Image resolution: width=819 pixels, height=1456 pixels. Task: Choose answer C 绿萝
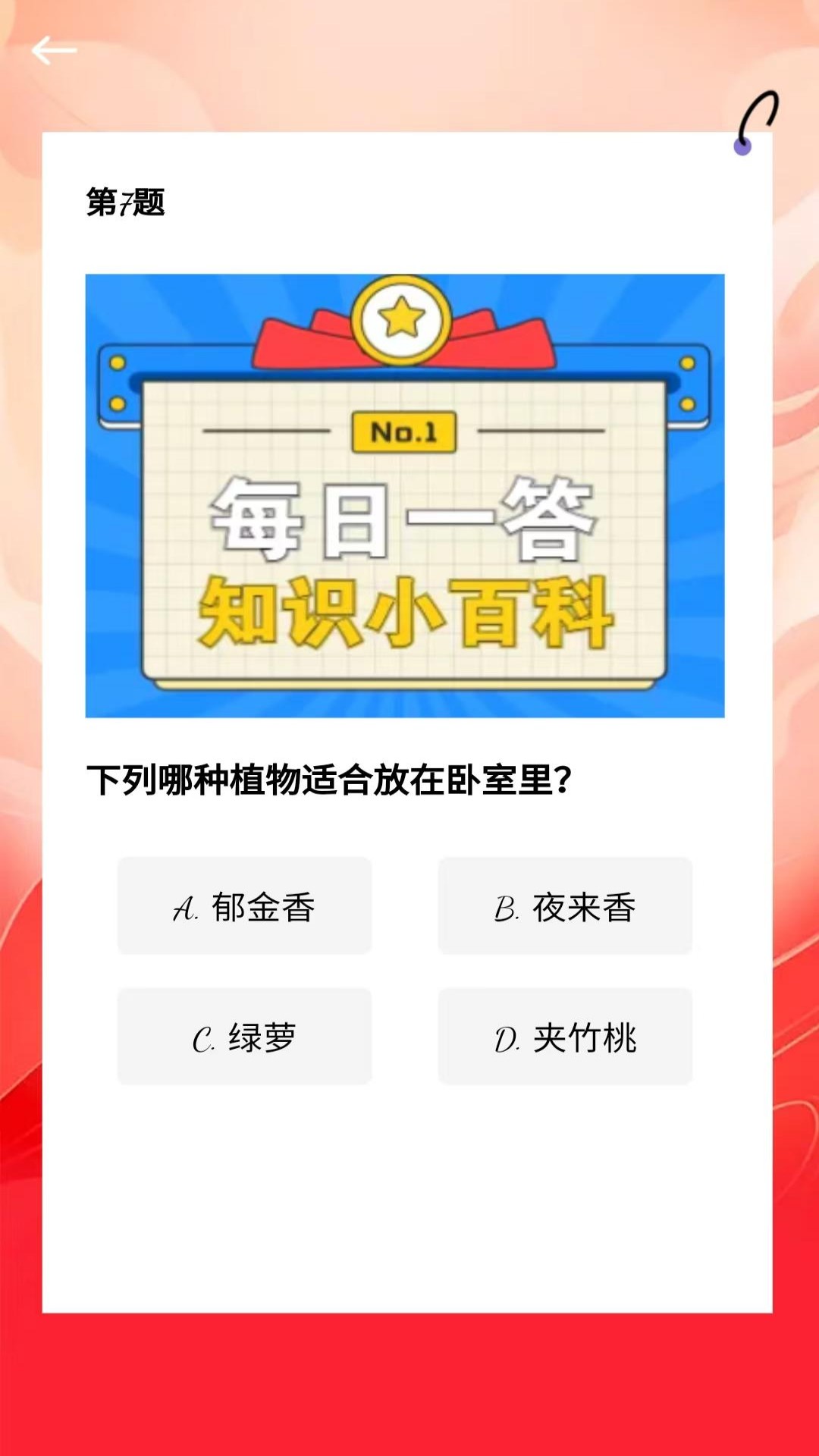tap(244, 1036)
